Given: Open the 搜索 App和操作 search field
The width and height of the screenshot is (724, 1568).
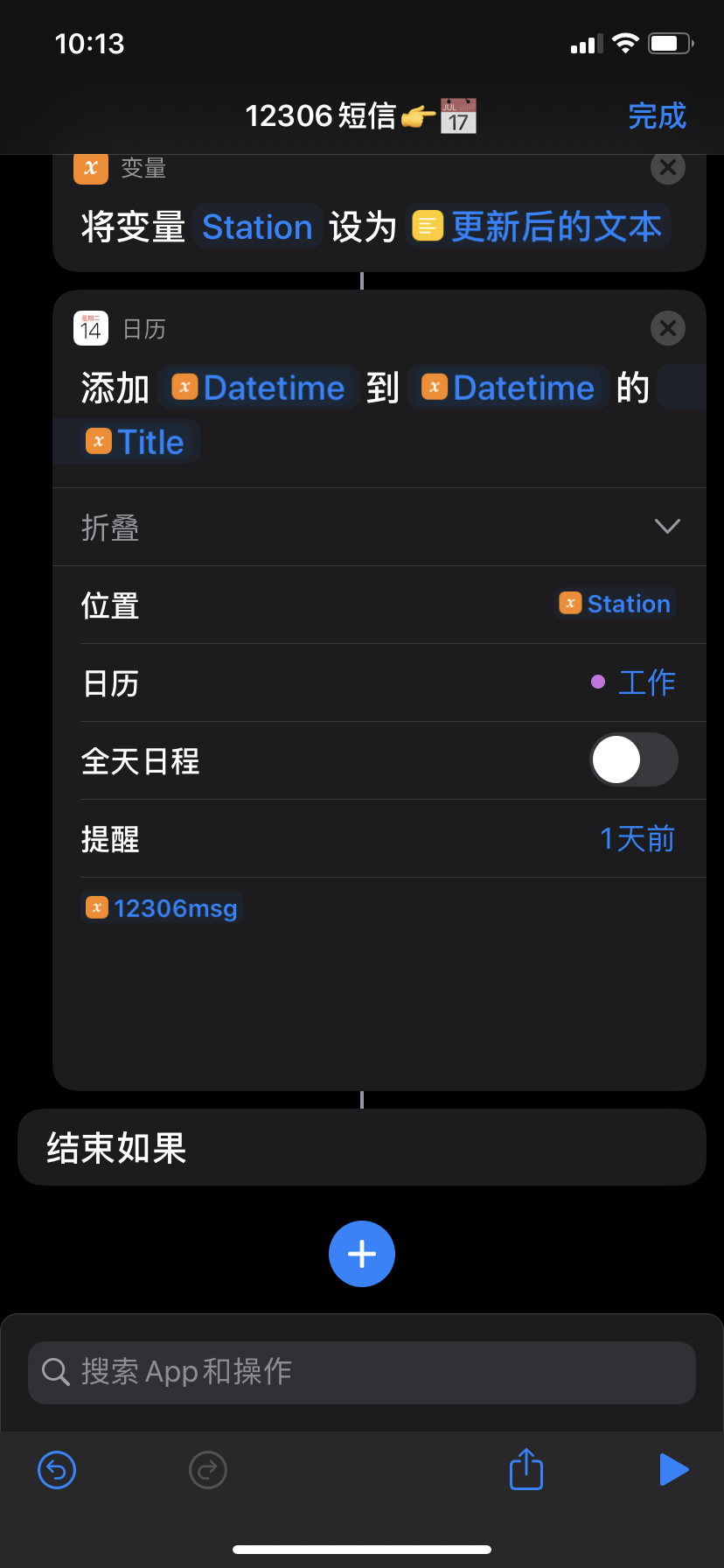Looking at the screenshot, I should point(362,1373).
